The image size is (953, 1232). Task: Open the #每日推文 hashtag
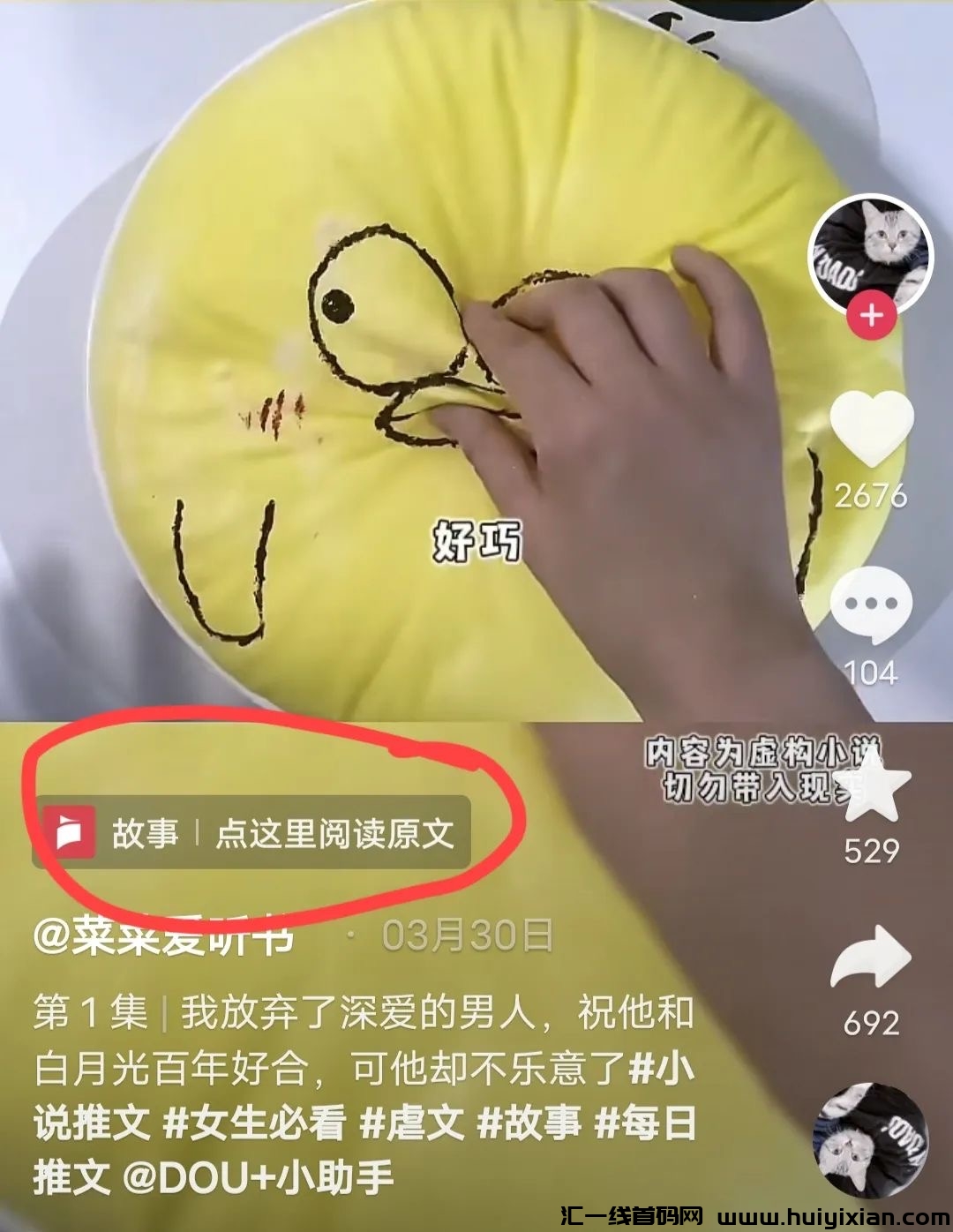point(646,1123)
